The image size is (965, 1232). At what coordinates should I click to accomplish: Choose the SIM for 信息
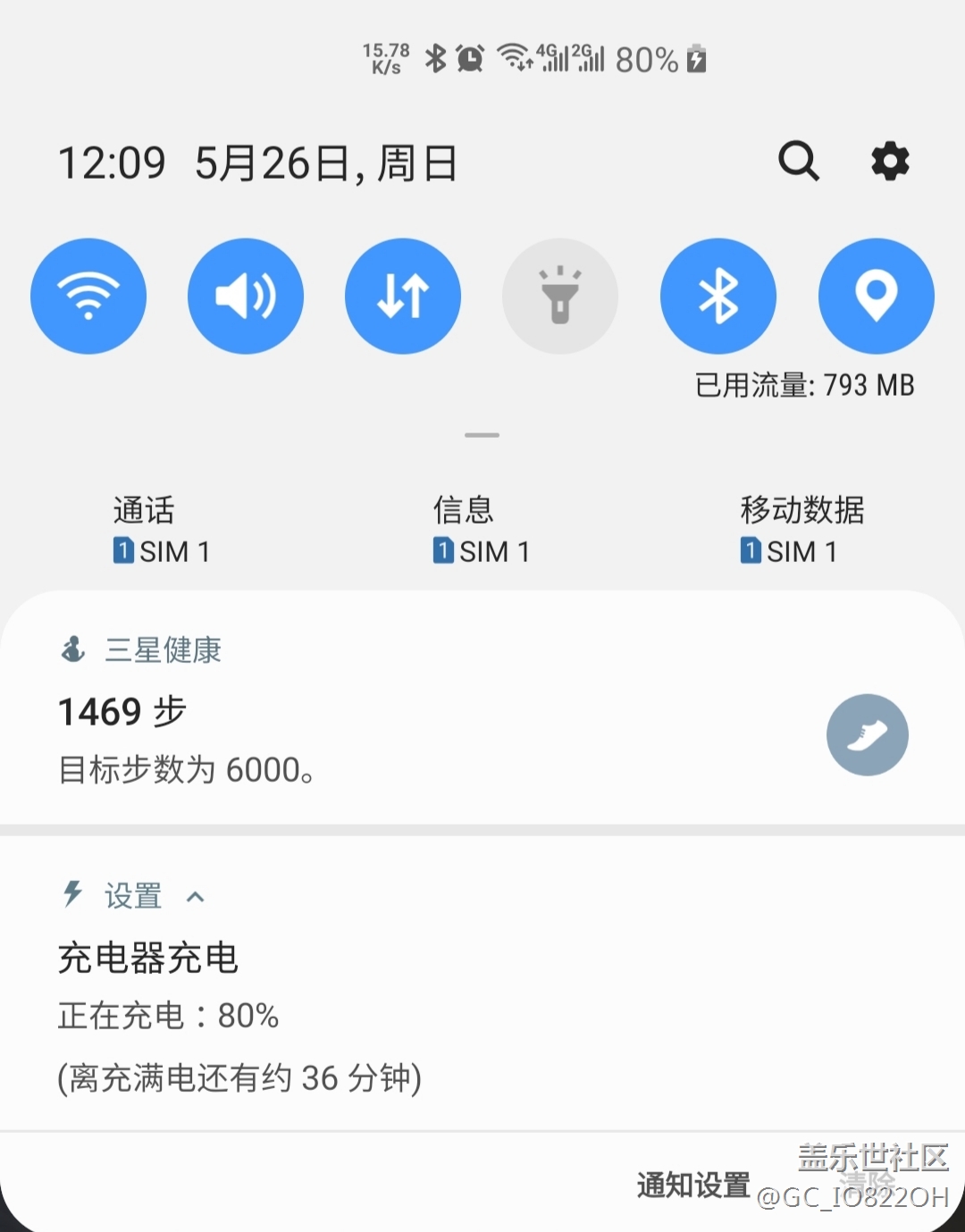[x=482, y=531]
